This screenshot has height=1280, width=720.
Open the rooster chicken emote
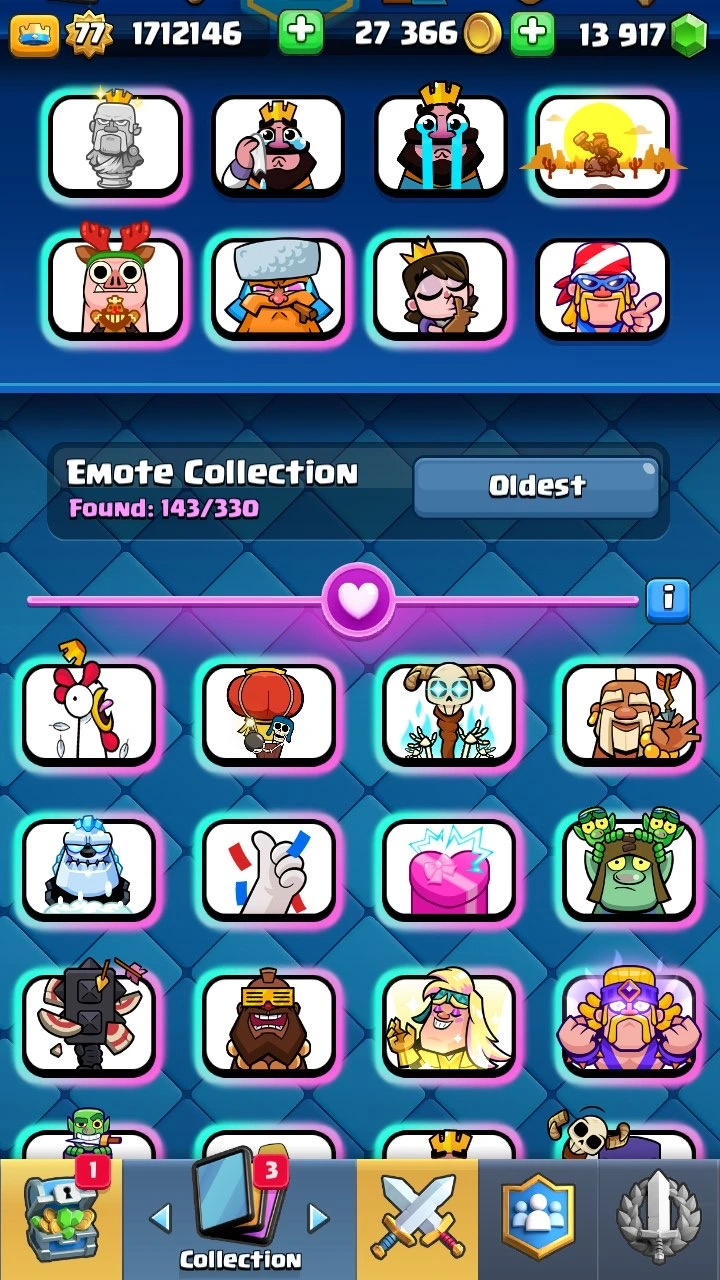[90, 714]
